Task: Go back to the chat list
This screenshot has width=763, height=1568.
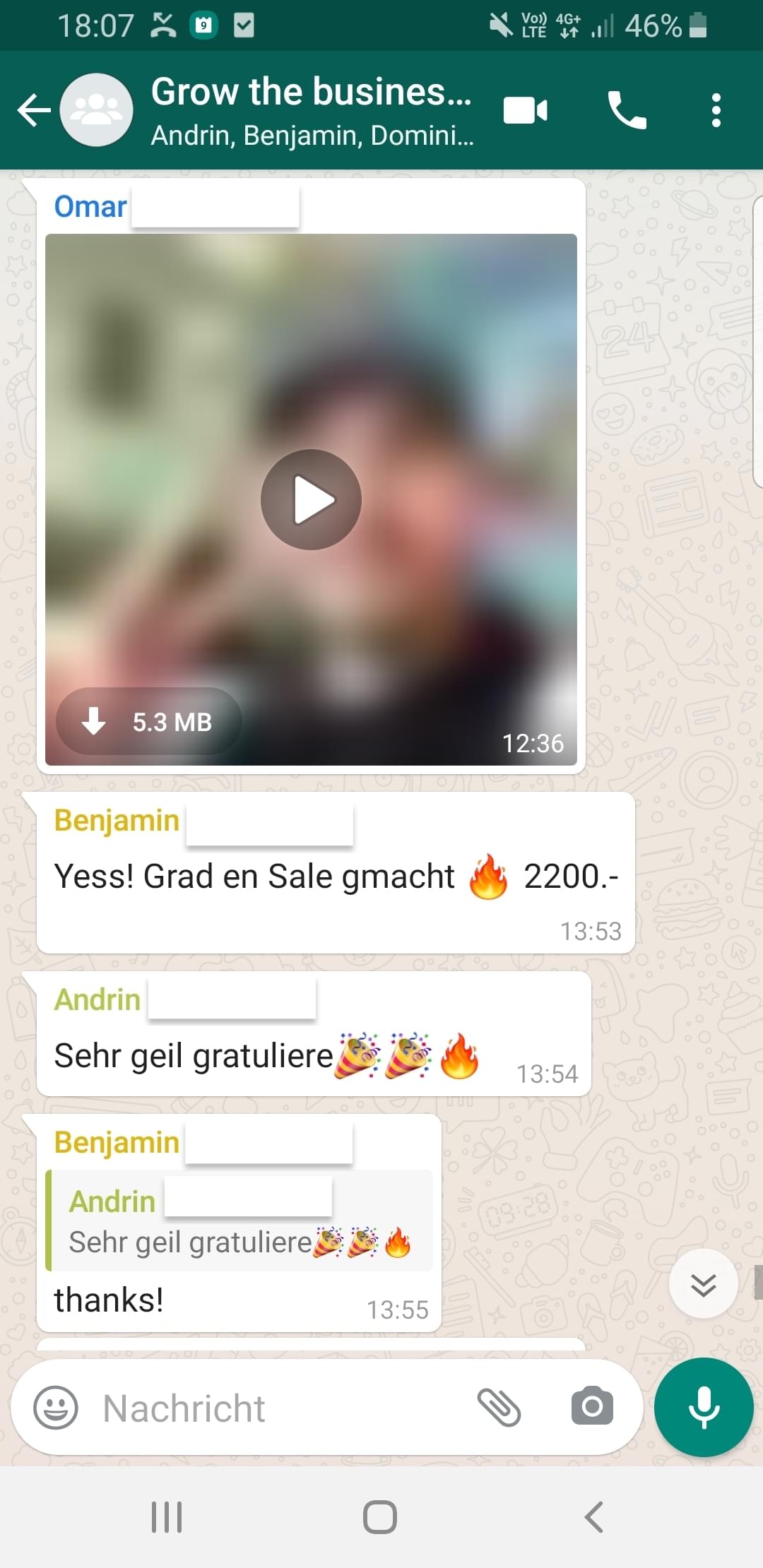Action: [33, 110]
